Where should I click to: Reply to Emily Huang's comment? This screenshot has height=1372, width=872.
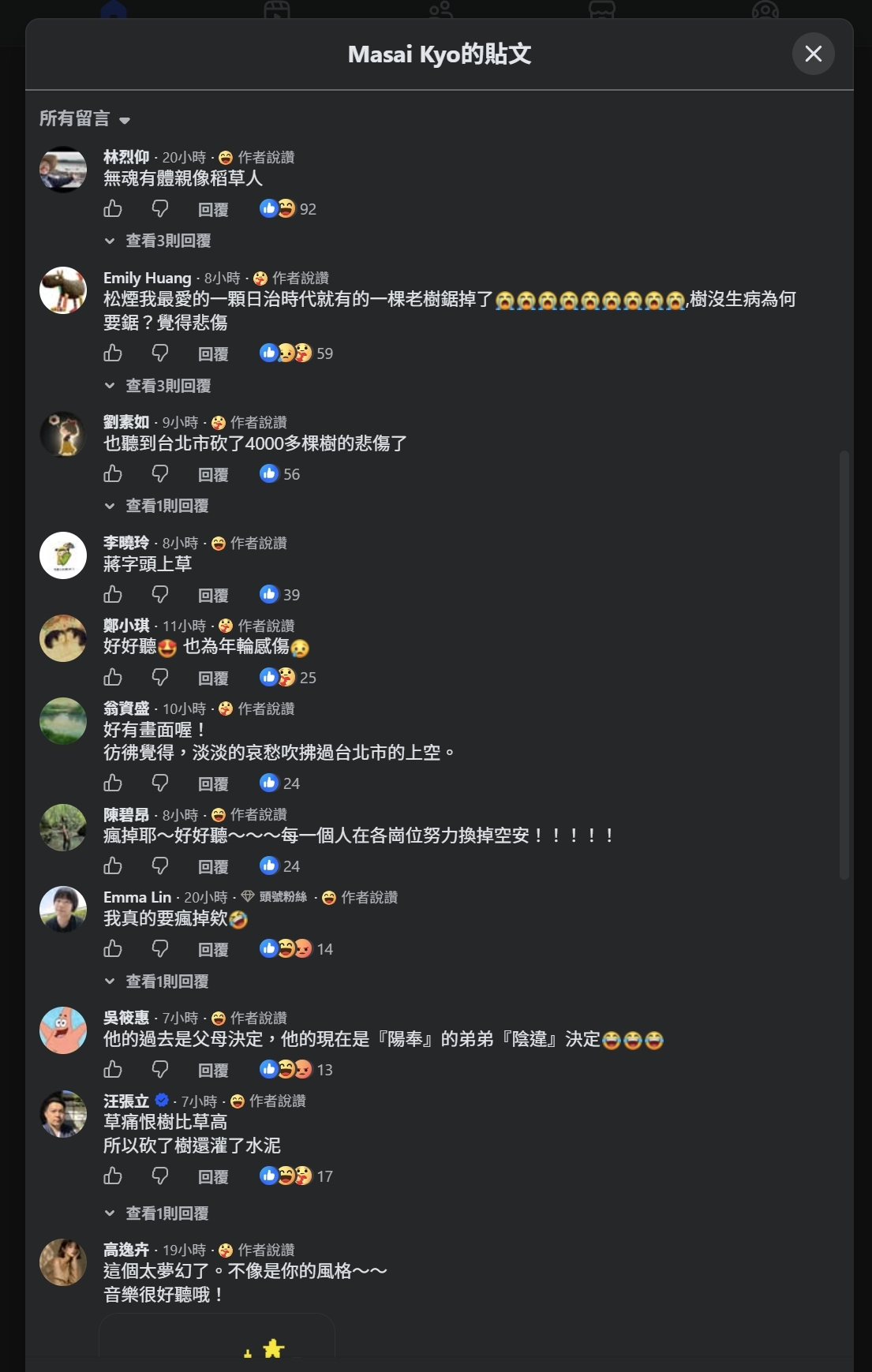(x=213, y=353)
